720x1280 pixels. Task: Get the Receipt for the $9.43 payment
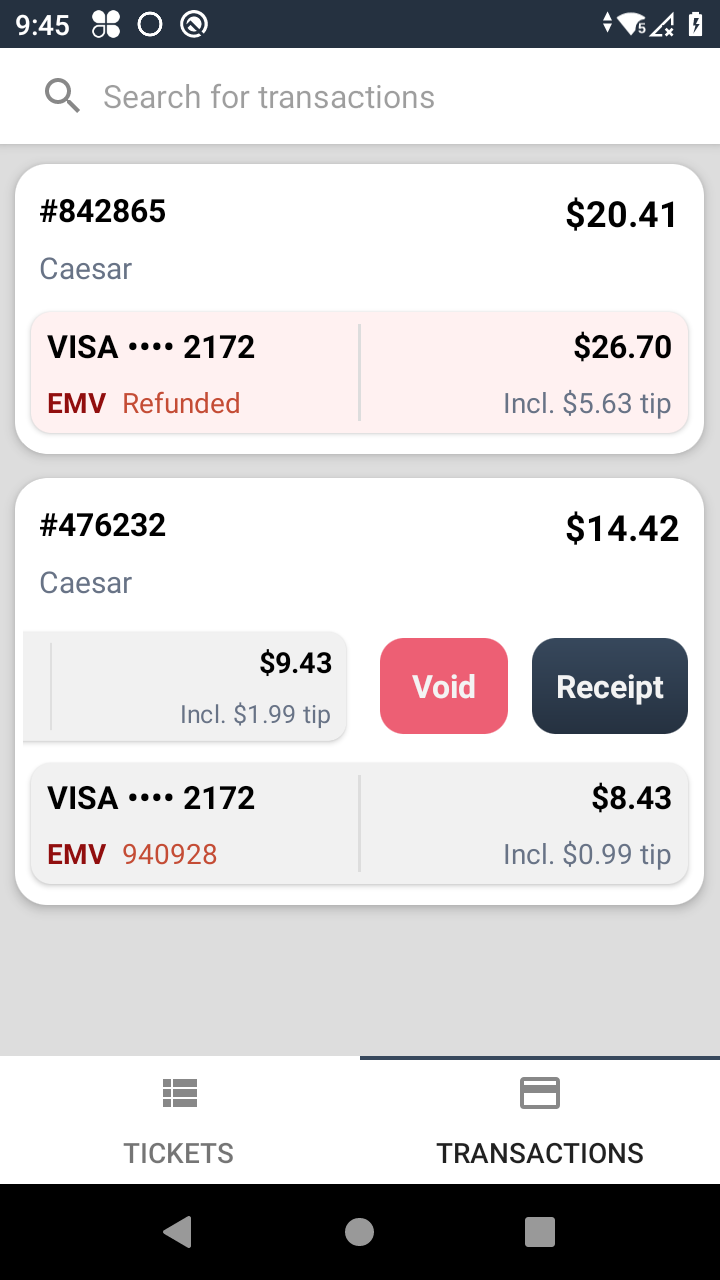610,686
